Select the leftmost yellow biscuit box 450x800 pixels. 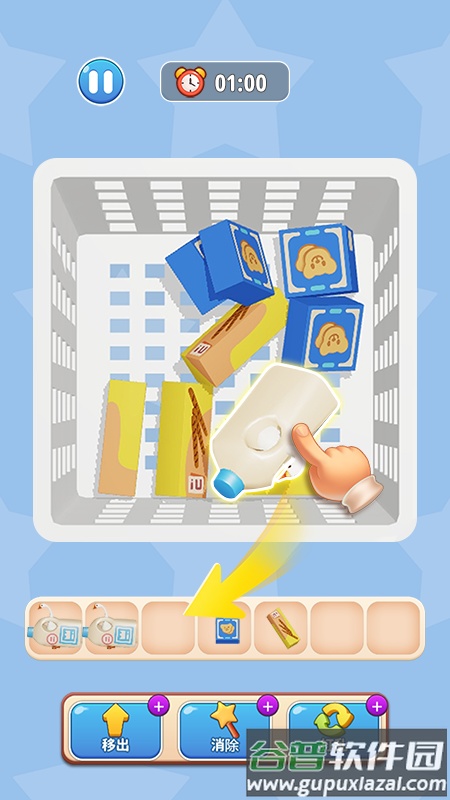click(x=122, y=438)
